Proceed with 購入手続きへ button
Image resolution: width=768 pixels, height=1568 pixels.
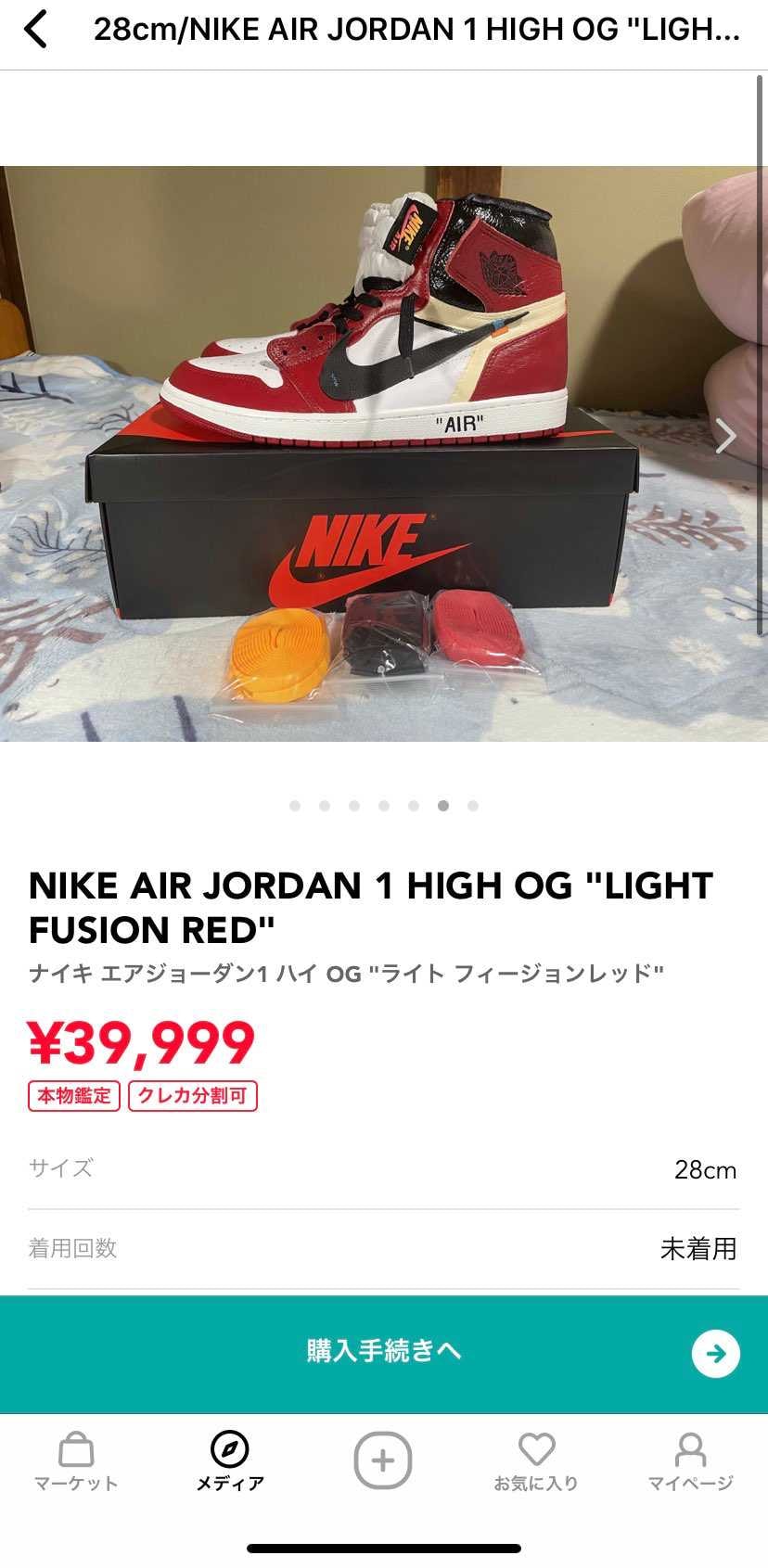(384, 1352)
